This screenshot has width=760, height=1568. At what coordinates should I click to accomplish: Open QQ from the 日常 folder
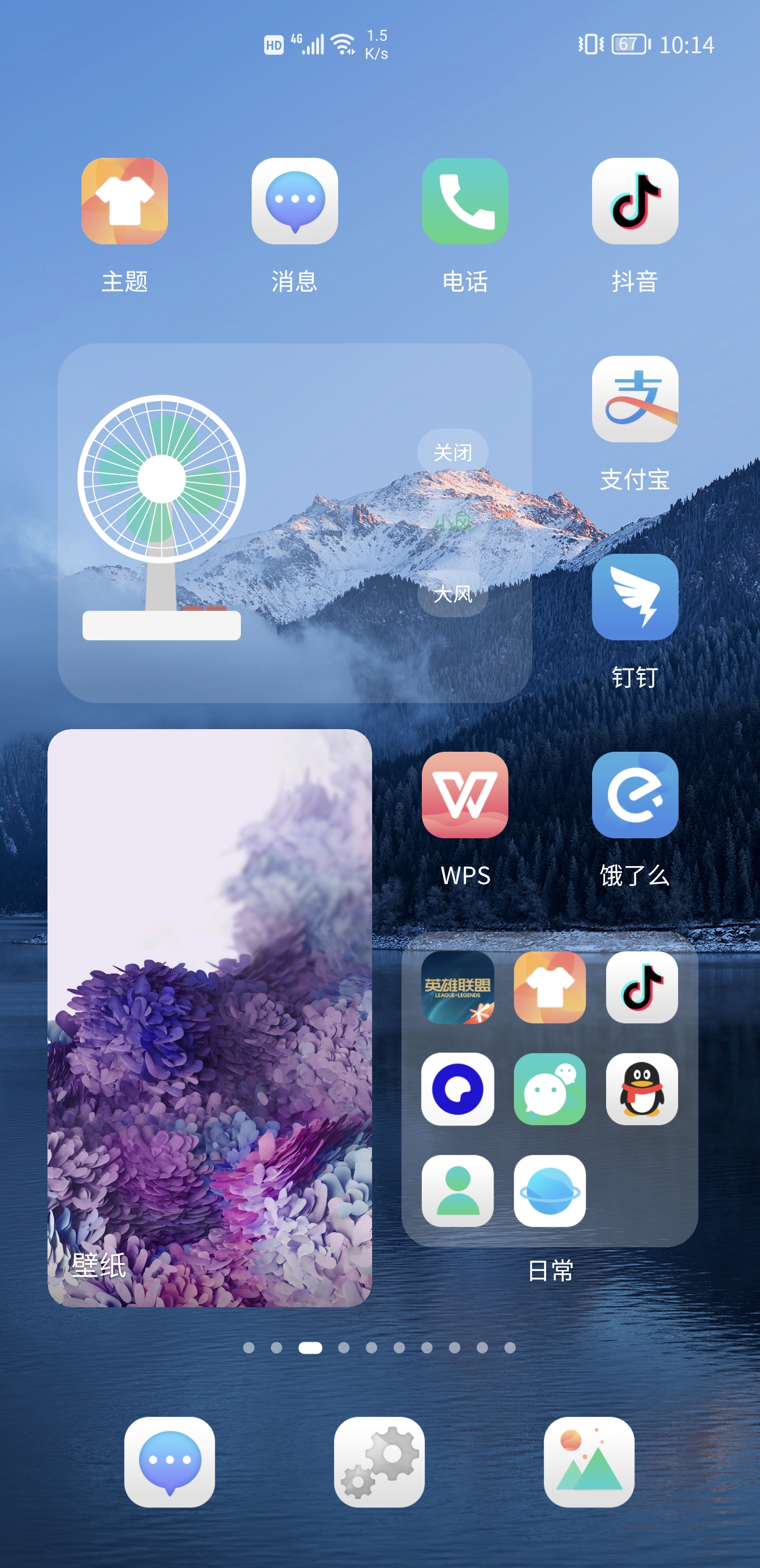pyautogui.click(x=642, y=1089)
